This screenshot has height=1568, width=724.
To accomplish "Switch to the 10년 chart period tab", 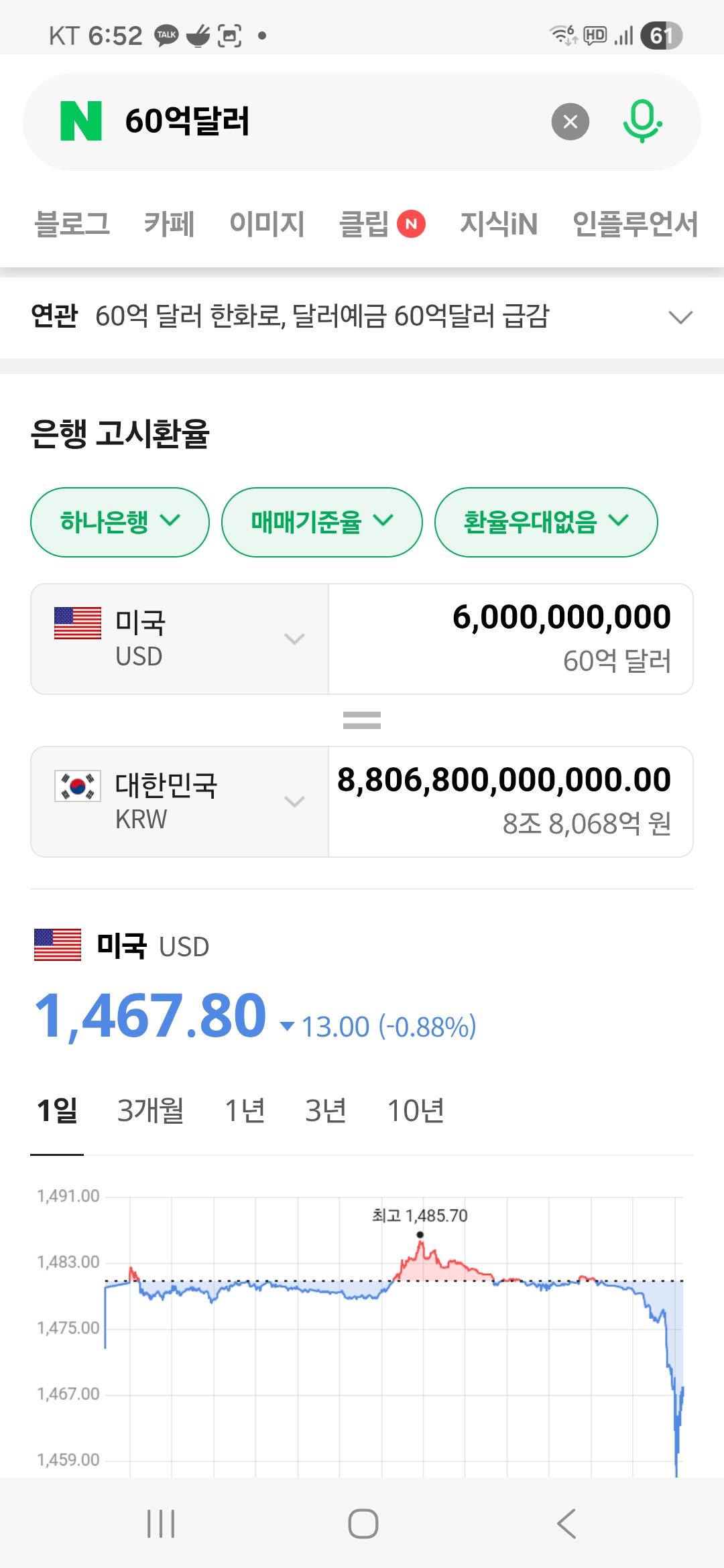I will [x=418, y=1110].
